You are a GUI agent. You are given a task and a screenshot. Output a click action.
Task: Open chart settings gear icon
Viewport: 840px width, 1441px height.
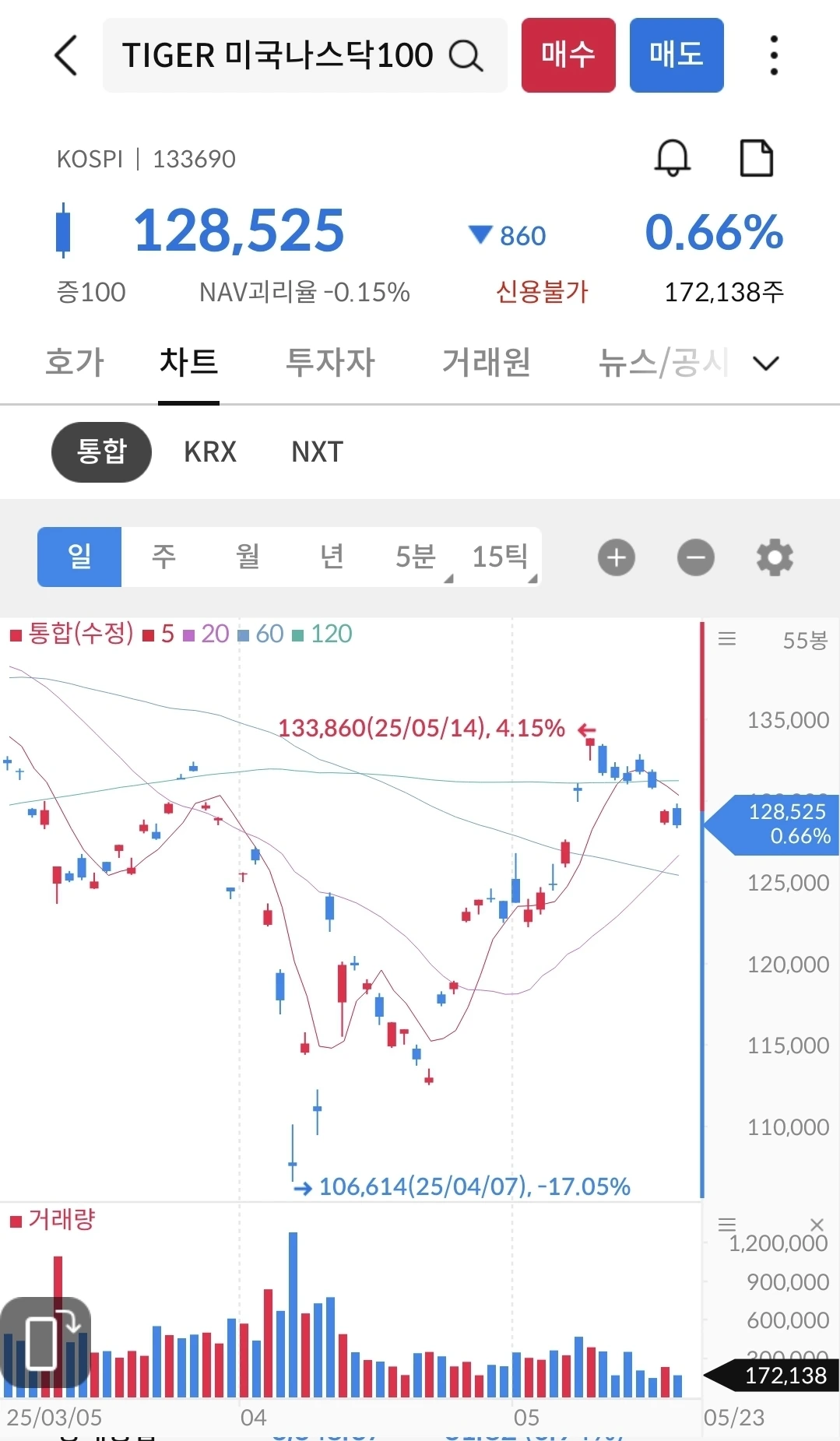point(775,557)
